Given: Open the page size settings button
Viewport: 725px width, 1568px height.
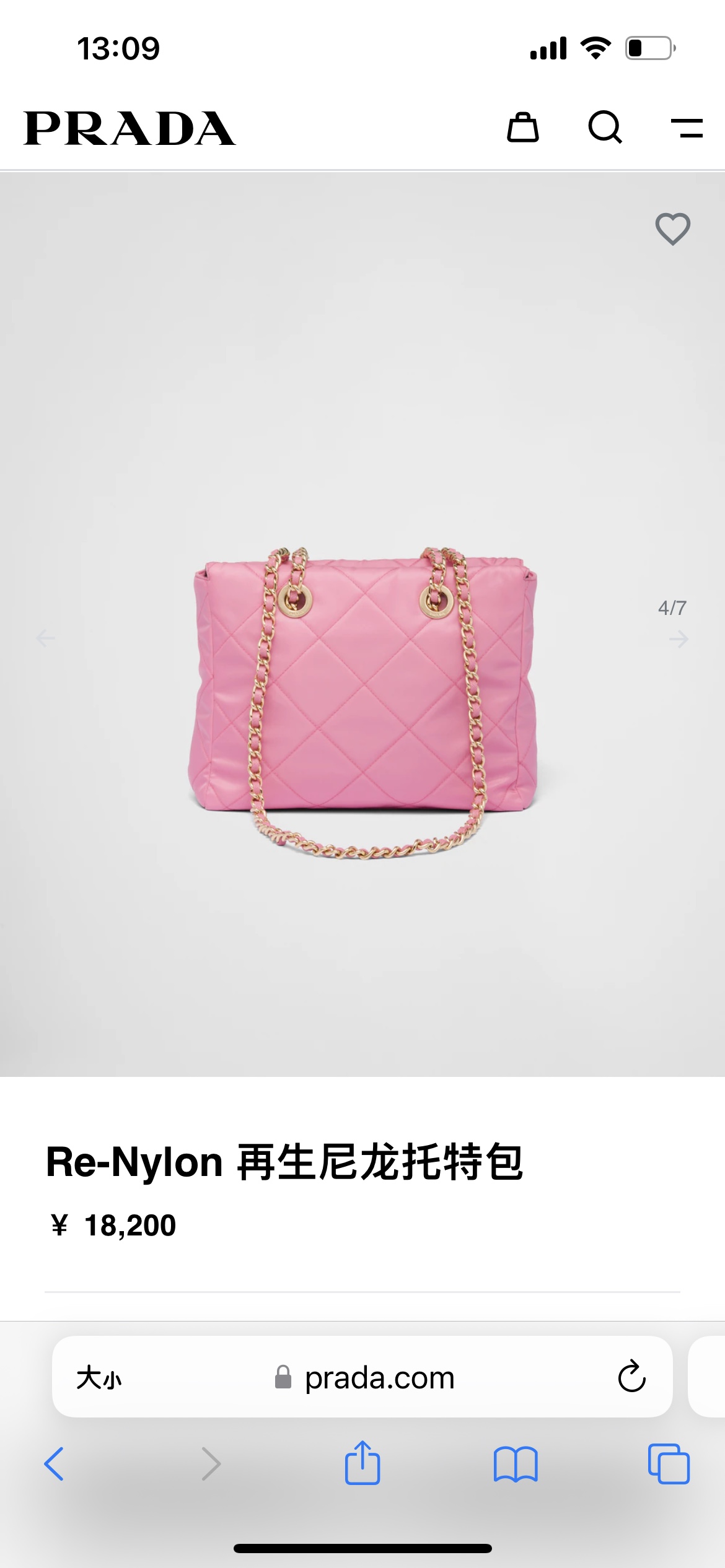Looking at the screenshot, I should [x=99, y=1378].
